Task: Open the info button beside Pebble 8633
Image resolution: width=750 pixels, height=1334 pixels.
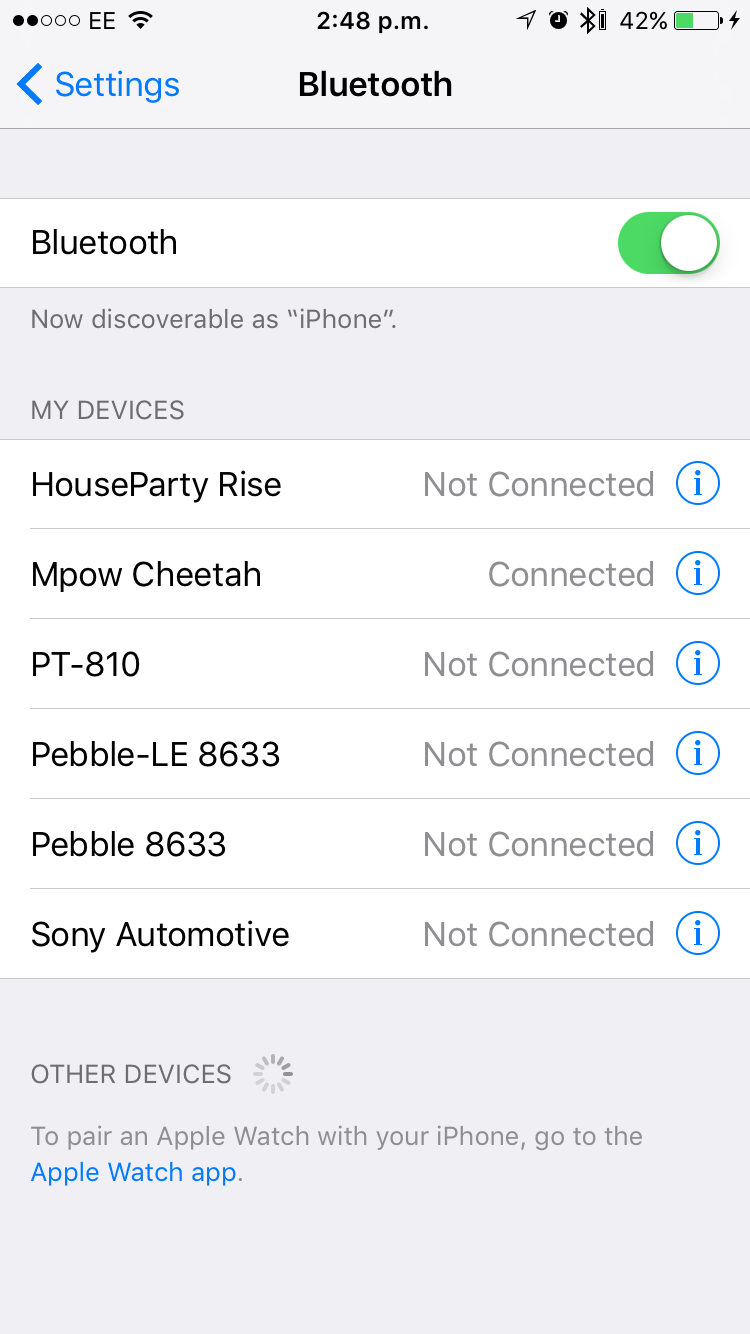Action: coord(698,845)
